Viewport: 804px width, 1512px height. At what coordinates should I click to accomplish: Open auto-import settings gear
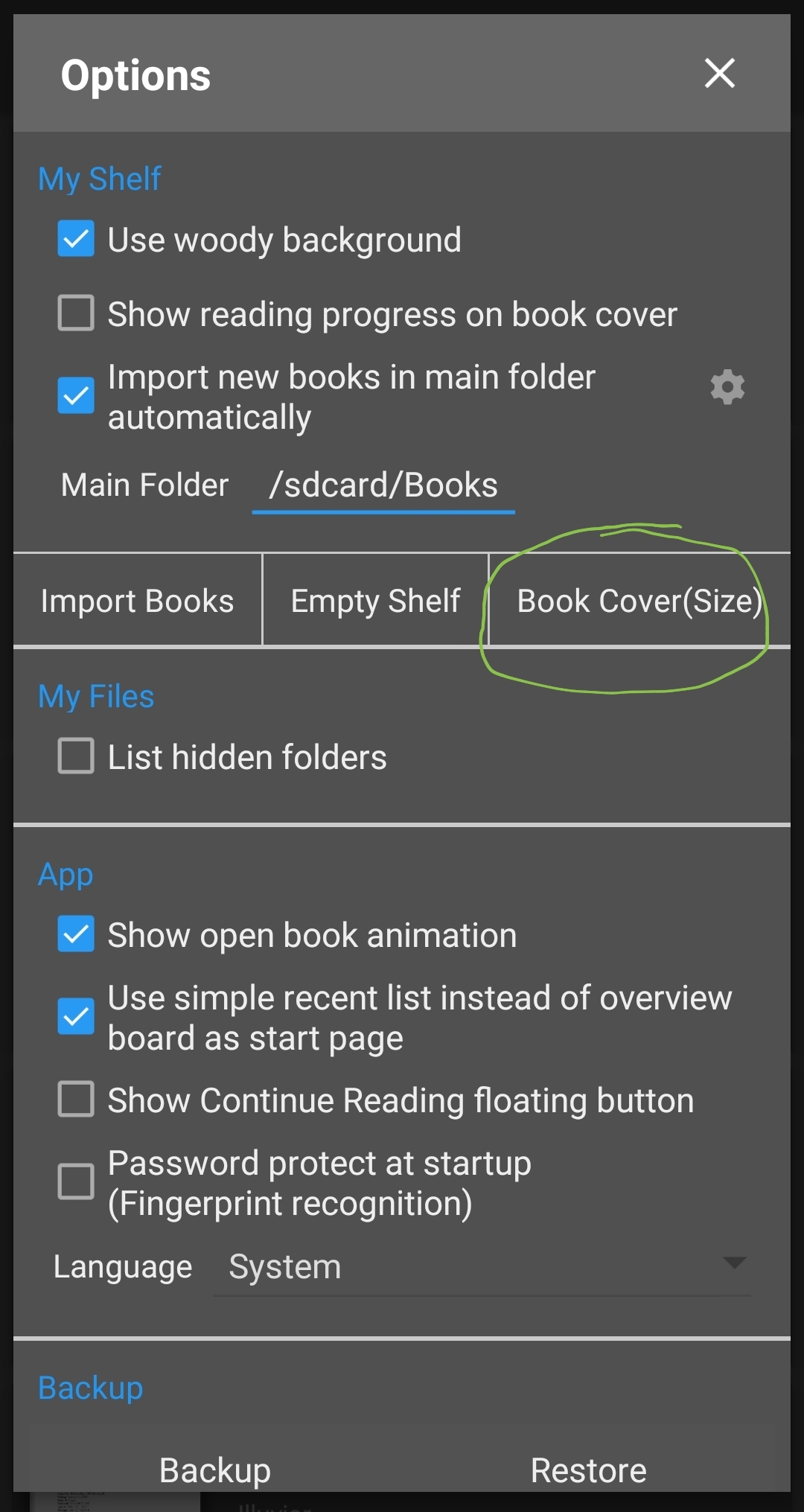[x=727, y=387]
